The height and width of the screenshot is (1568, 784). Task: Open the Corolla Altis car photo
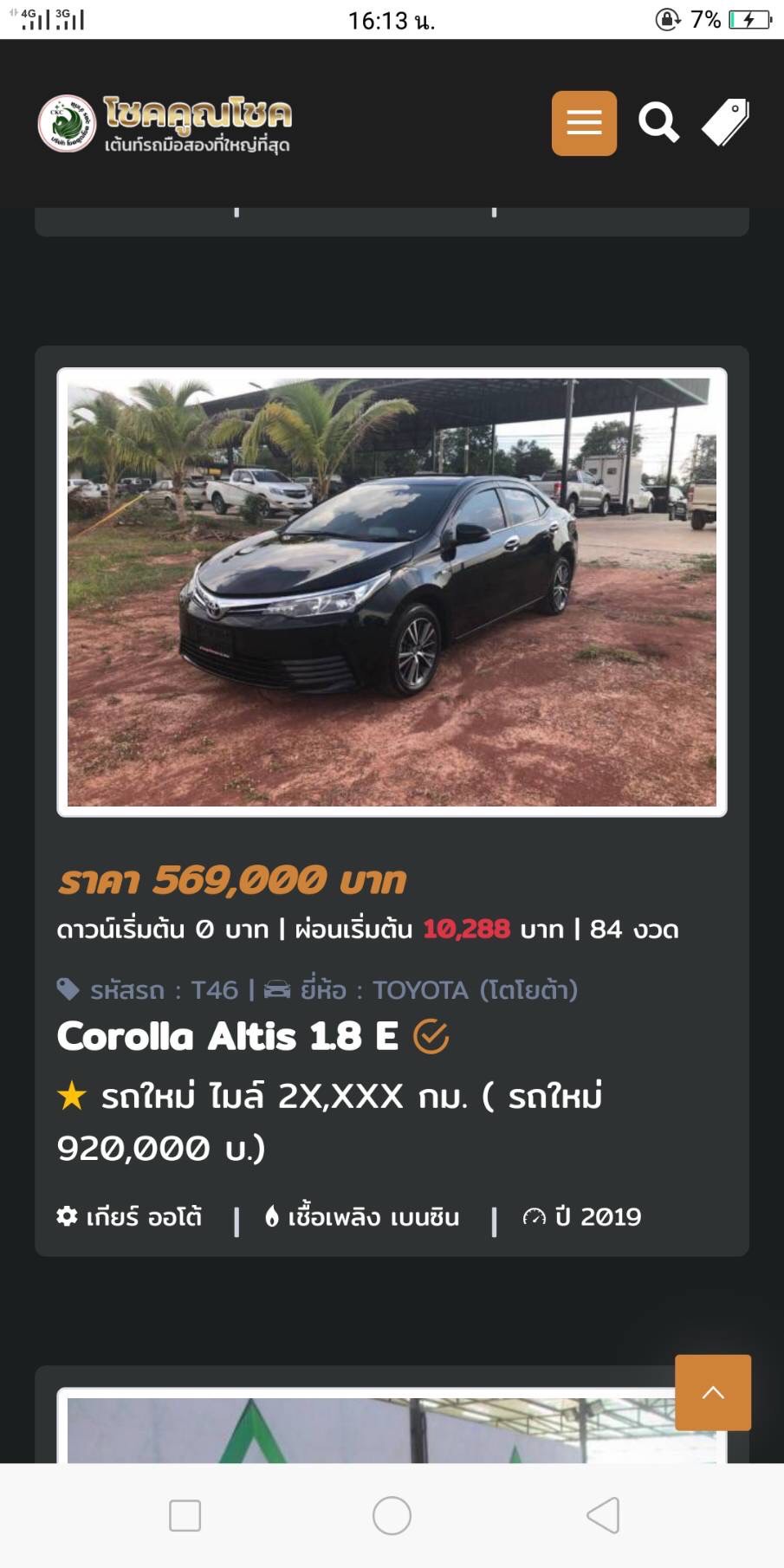pos(392,592)
